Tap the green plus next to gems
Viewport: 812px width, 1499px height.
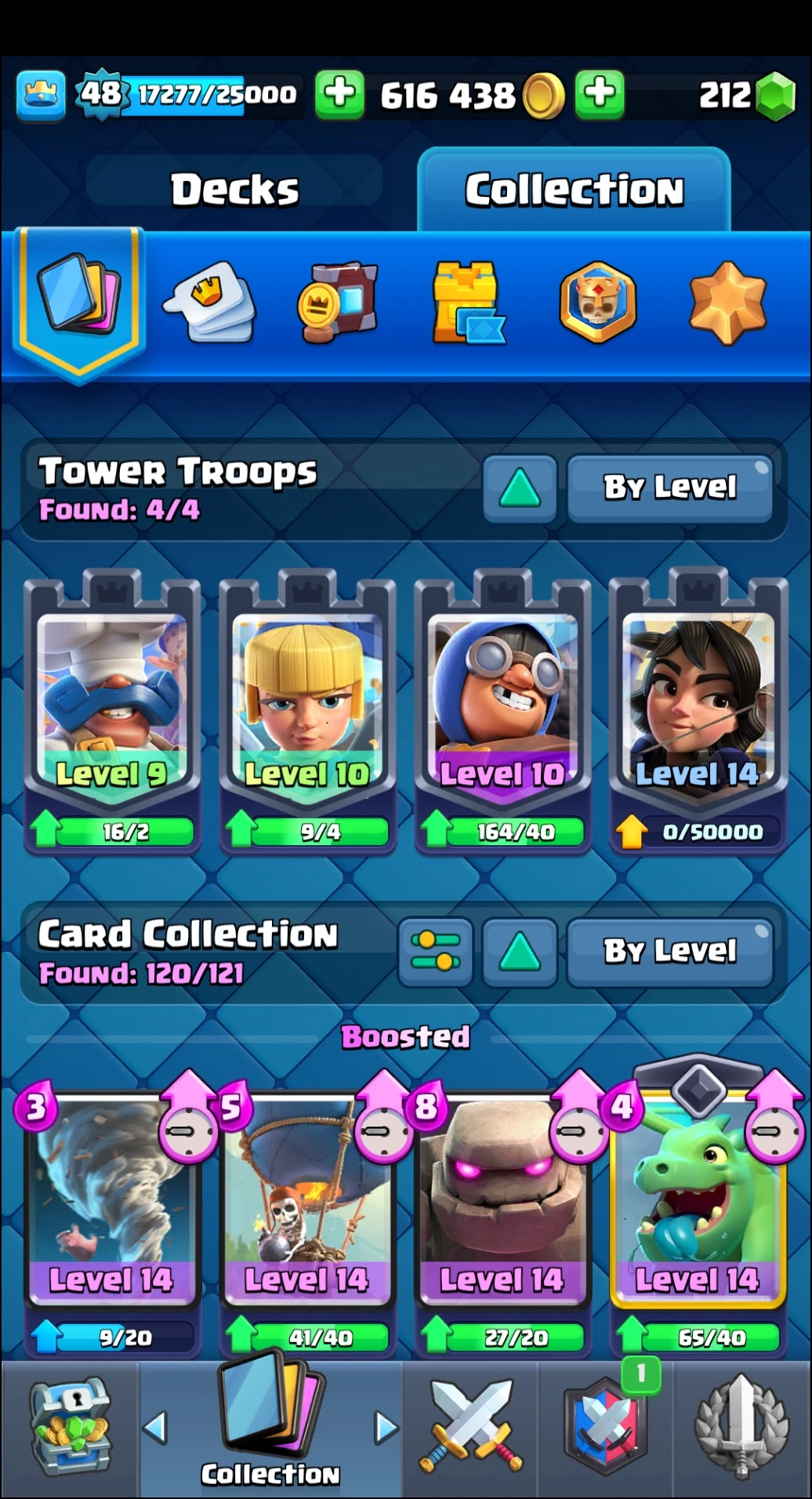coord(600,95)
